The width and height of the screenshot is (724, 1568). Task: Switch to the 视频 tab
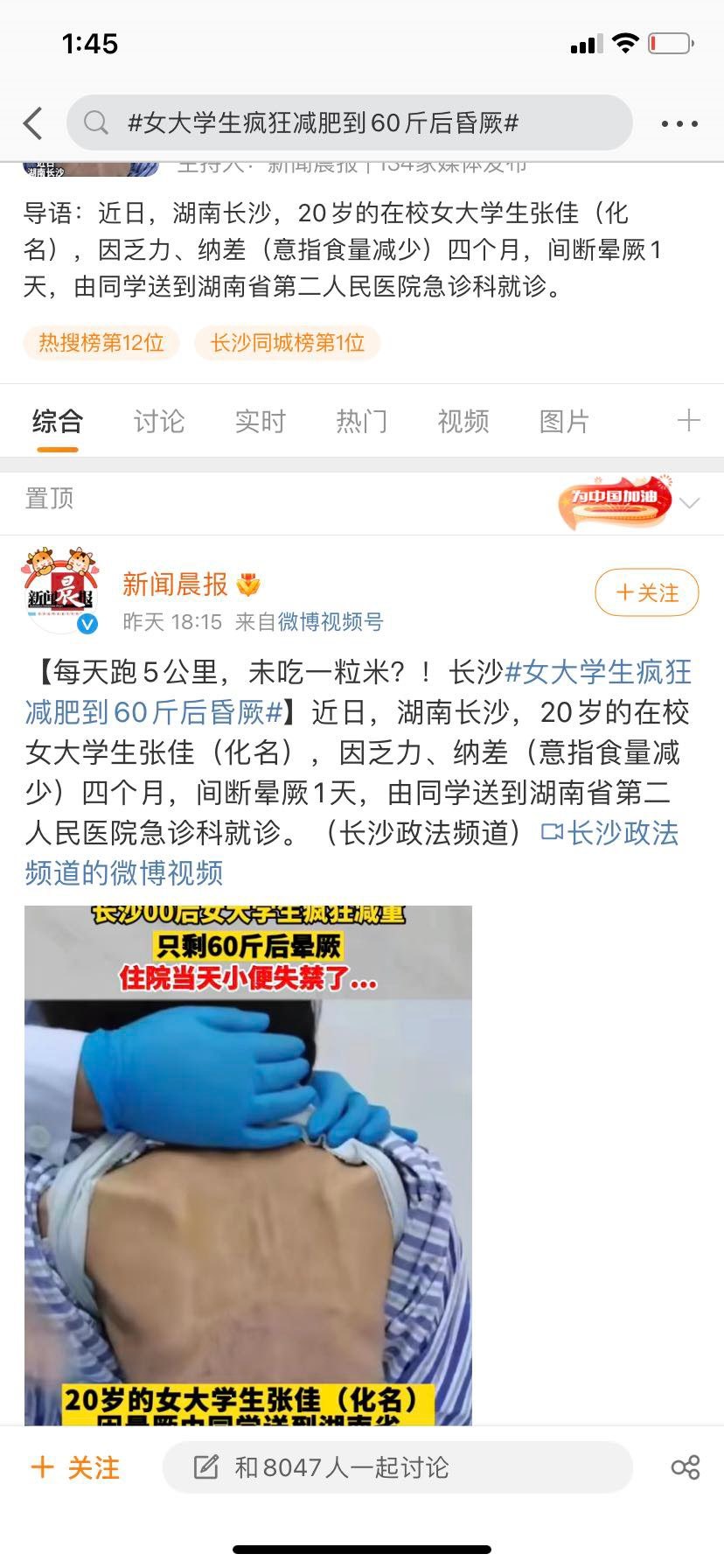click(x=463, y=422)
